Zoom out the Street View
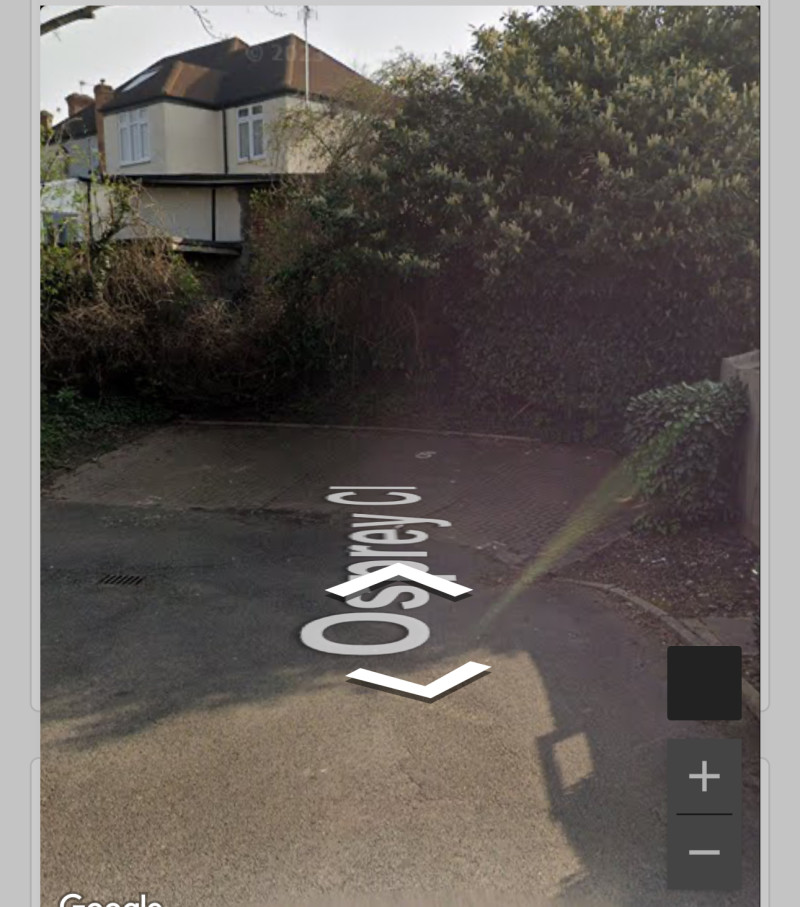The width and height of the screenshot is (800, 907). click(704, 852)
